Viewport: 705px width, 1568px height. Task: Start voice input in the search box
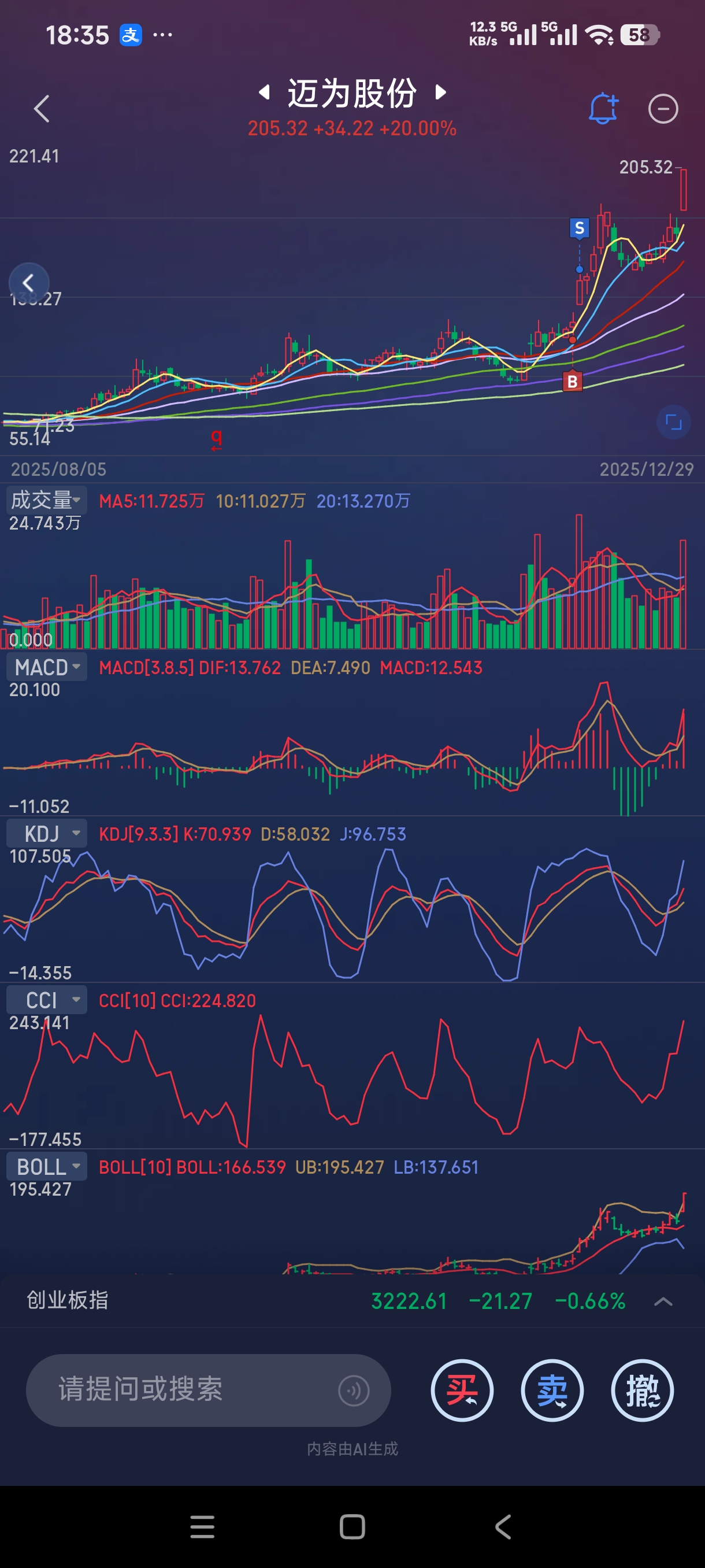click(x=354, y=1391)
